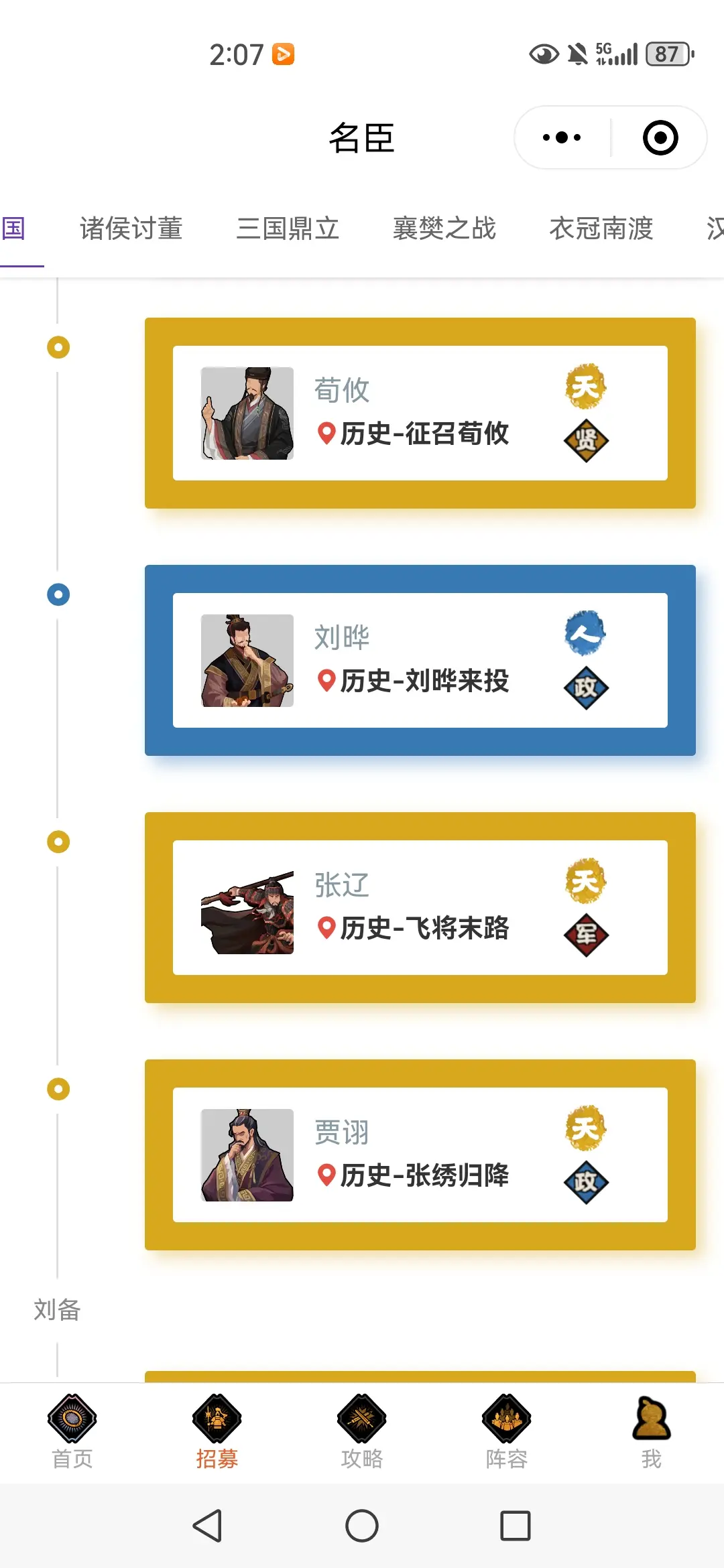Switch to the 攻略 guide tab
Screen dimensions: 724x1568
(362, 1432)
